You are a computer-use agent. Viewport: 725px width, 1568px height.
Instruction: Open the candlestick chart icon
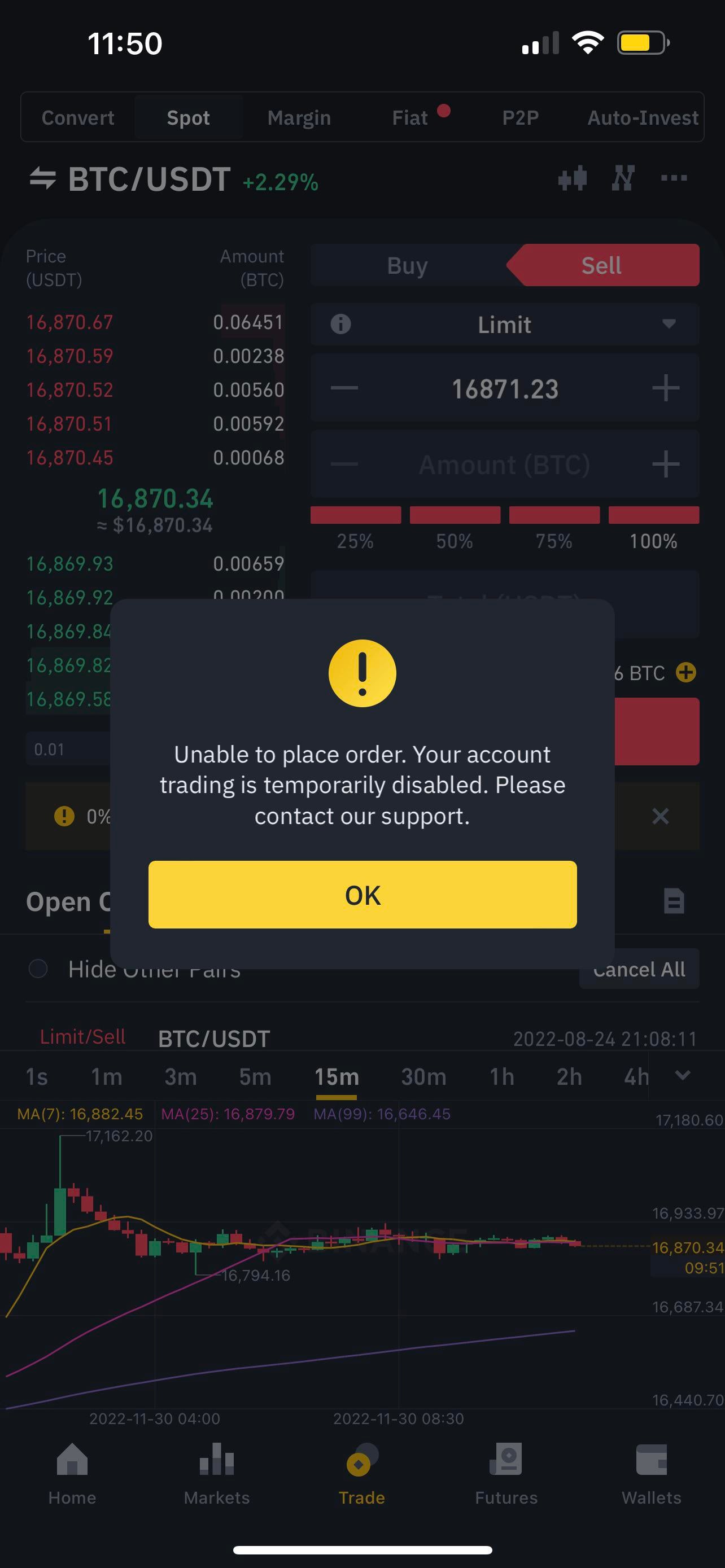click(572, 178)
